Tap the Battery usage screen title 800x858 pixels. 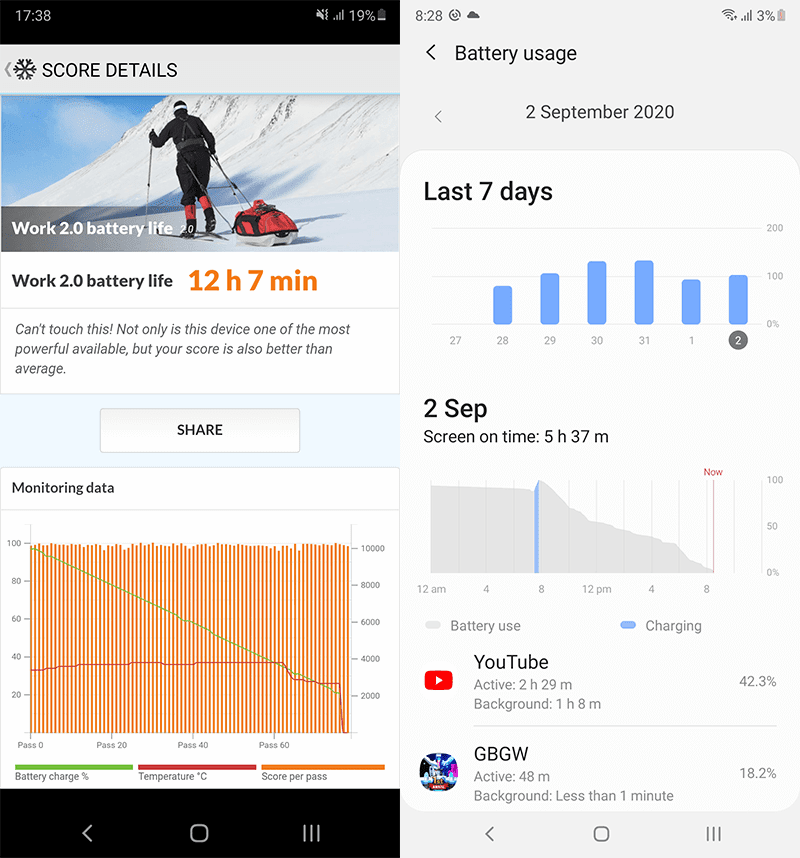pyautogui.click(x=516, y=53)
